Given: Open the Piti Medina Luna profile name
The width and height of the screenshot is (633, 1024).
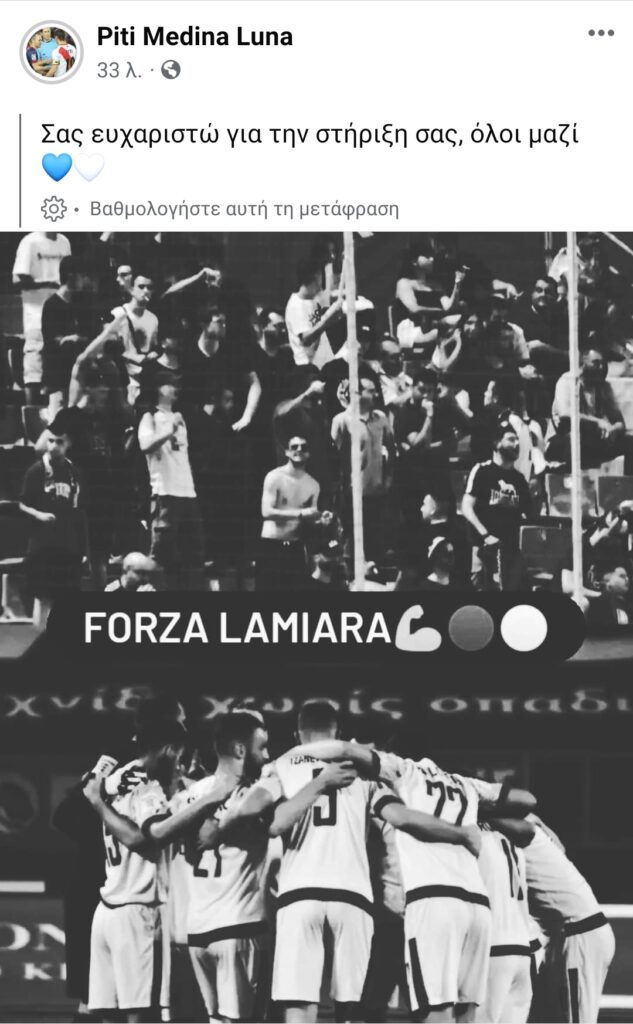Looking at the screenshot, I should click(194, 37).
